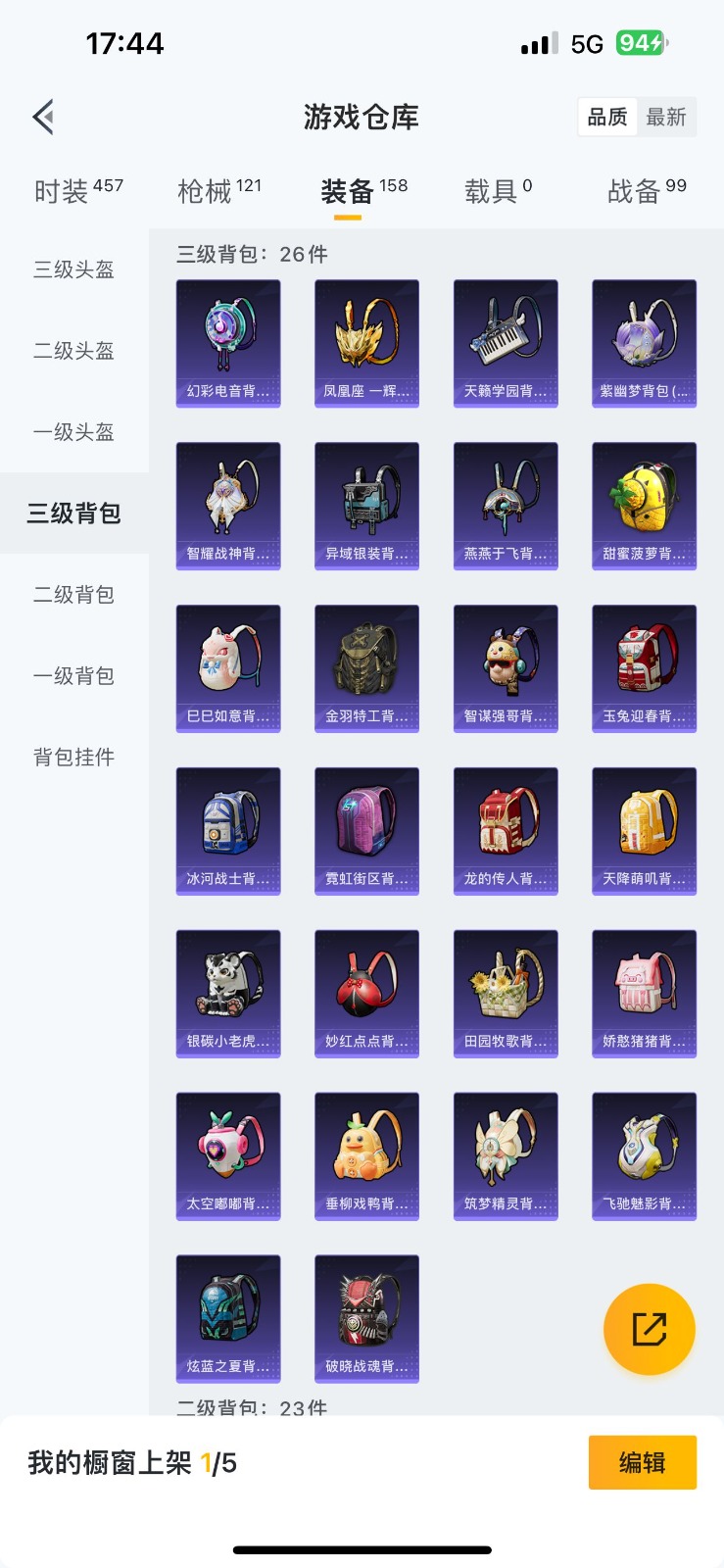Image resolution: width=724 pixels, height=1568 pixels.
Task: Tap the orange share floating button
Action: pyautogui.click(x=650, y=1330)
